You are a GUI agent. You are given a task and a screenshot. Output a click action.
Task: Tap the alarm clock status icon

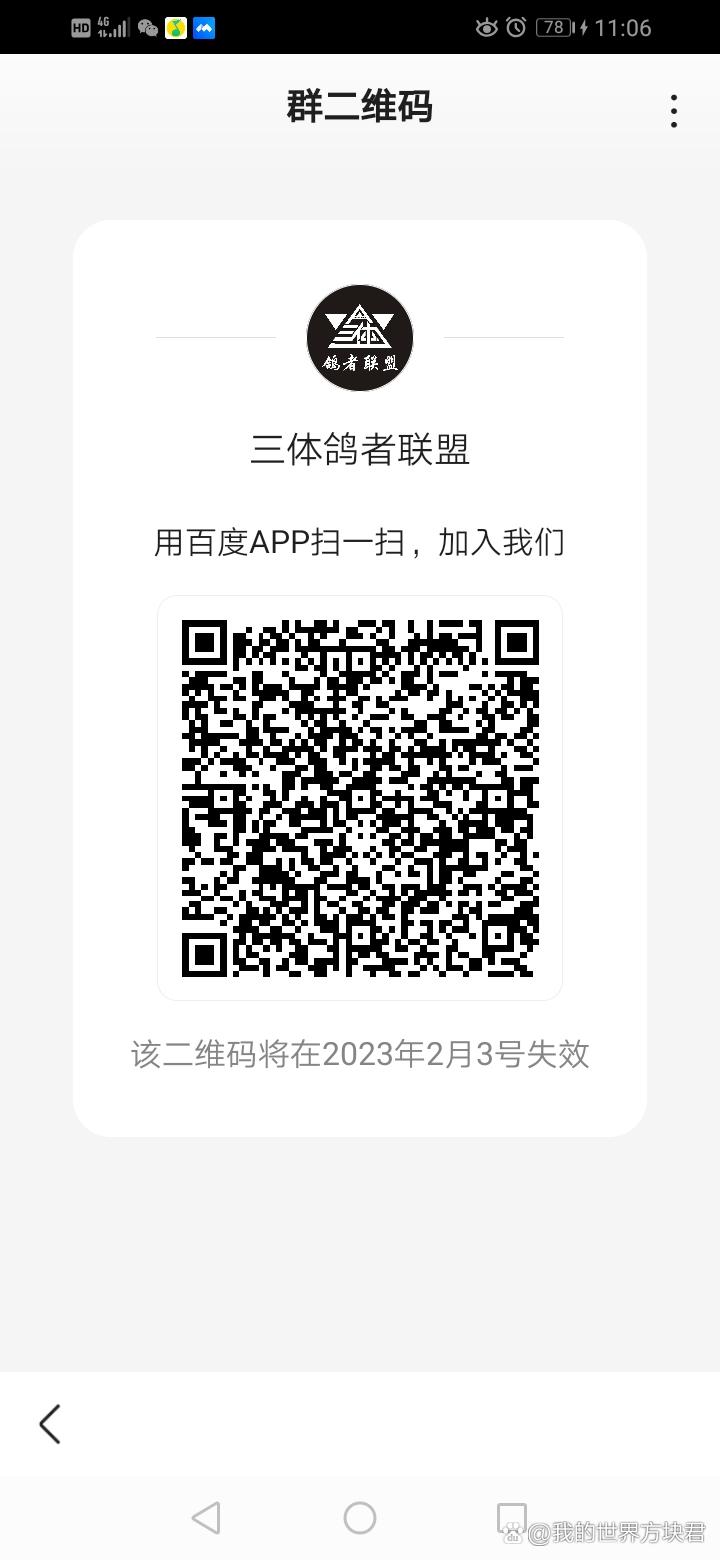click(514, 27)
